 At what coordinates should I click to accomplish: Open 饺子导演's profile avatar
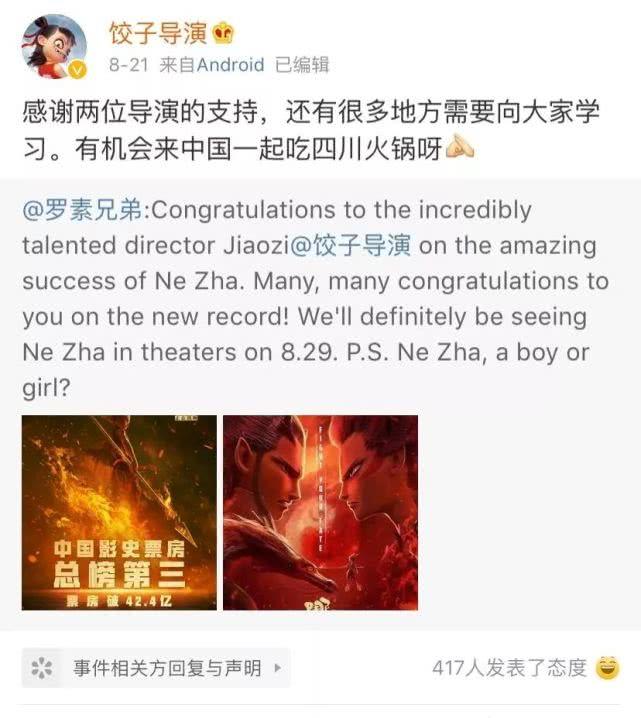pos(54,47)
